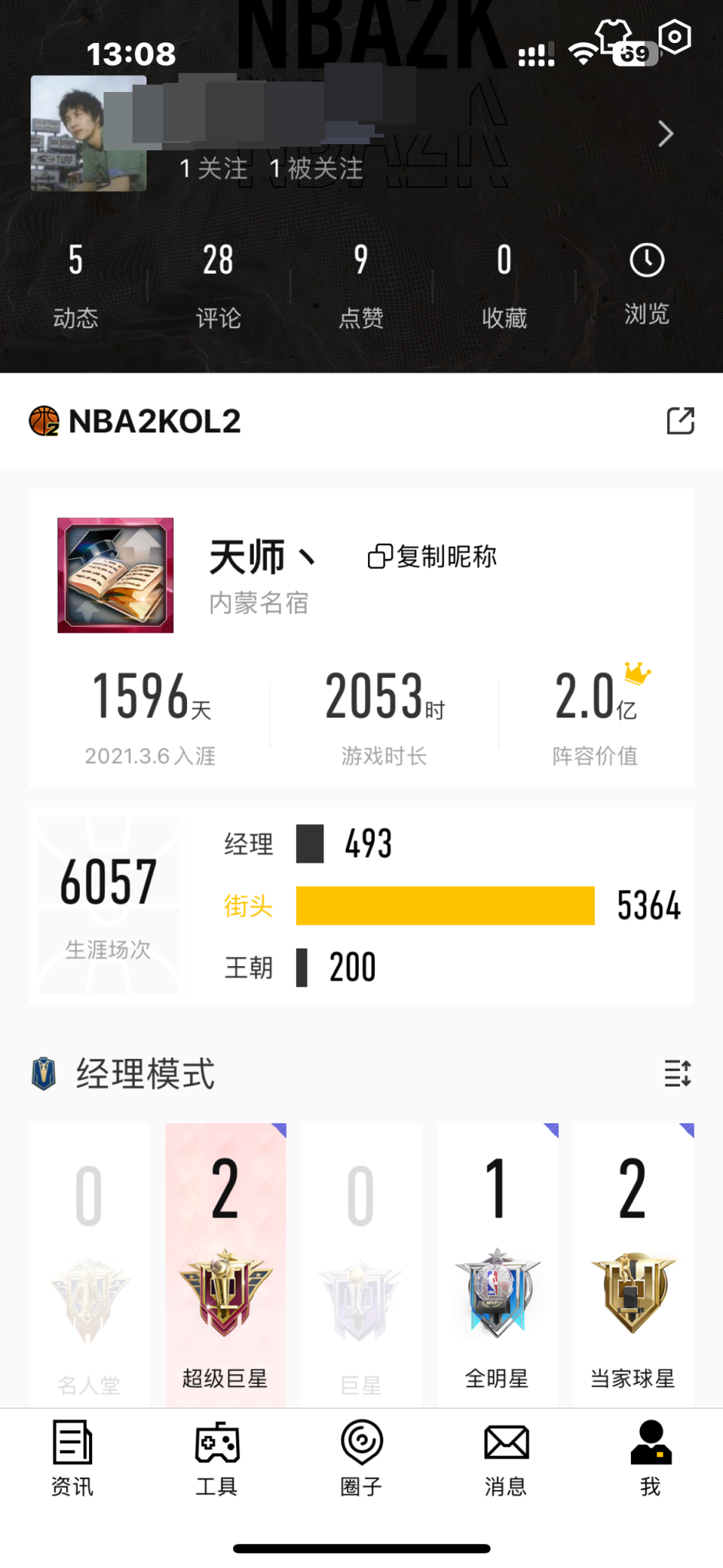Open 点赞 likes list

[x=361, y=284]
